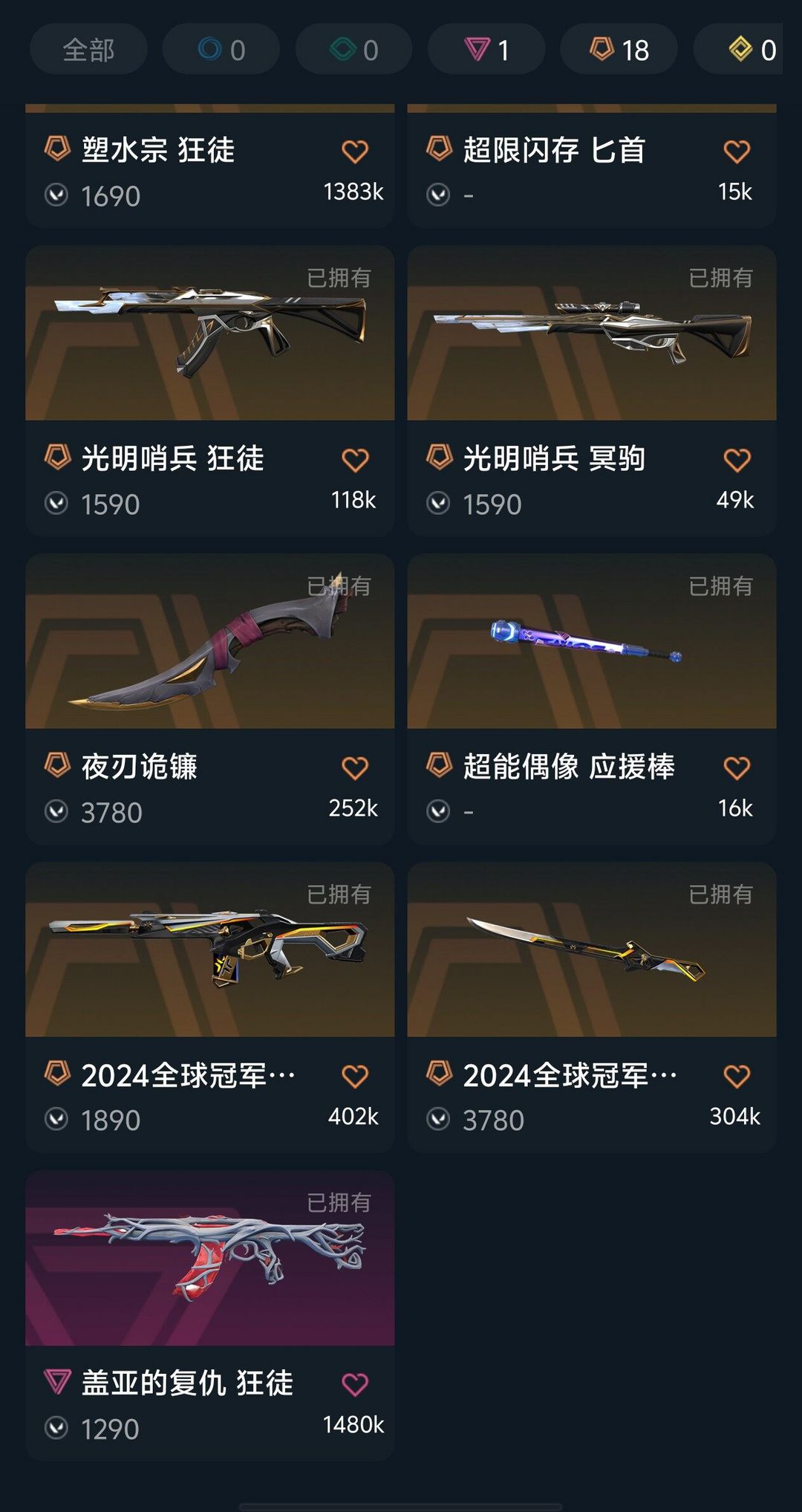Like the 夜刃诡镰 skin
This screenshot has width=802, height=1512.
click(355, 768)
